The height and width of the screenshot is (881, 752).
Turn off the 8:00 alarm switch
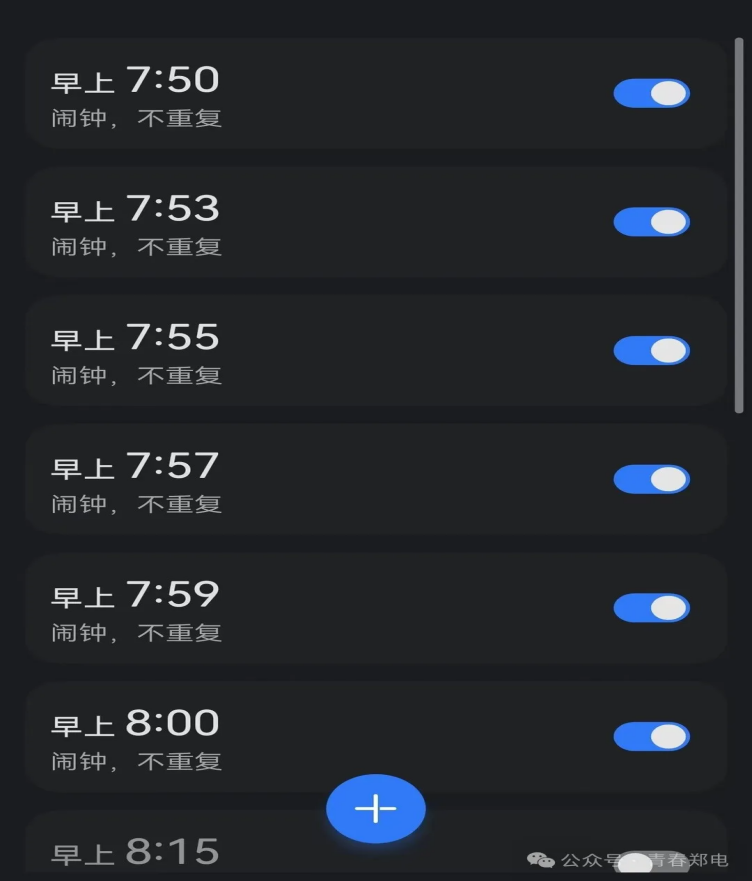point(651,737)
